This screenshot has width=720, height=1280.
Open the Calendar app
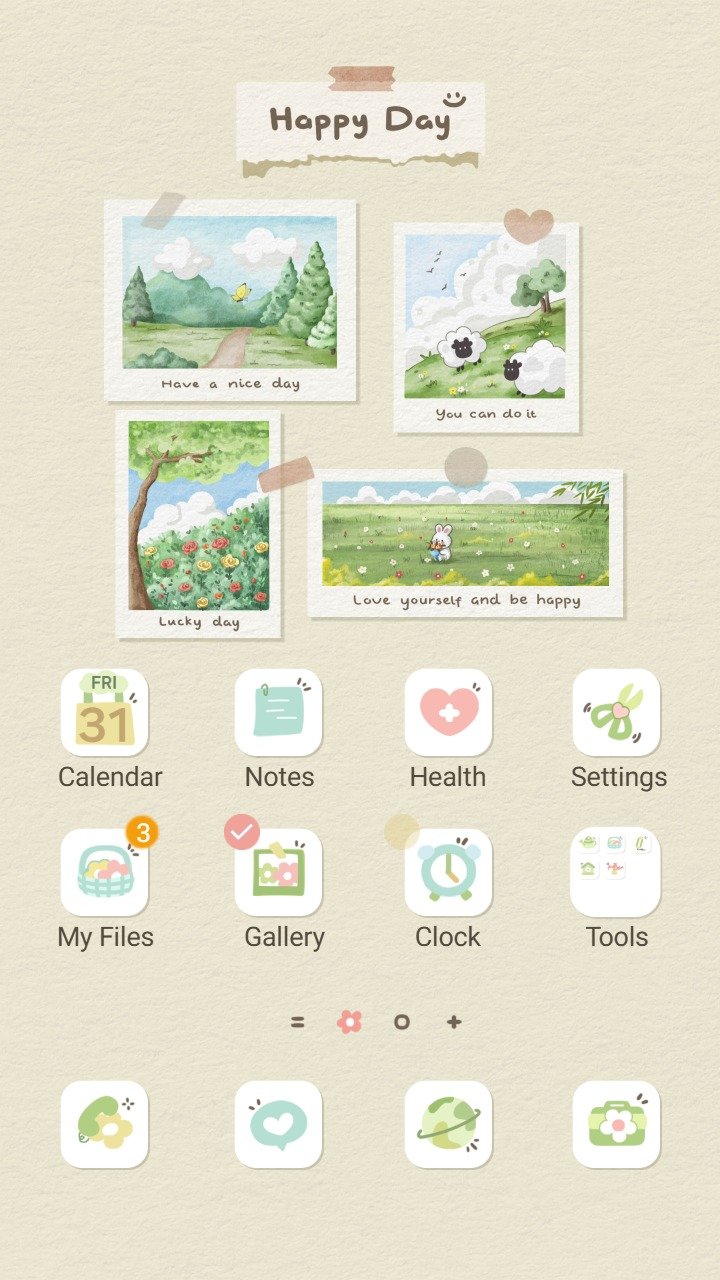tap(104, 713)
